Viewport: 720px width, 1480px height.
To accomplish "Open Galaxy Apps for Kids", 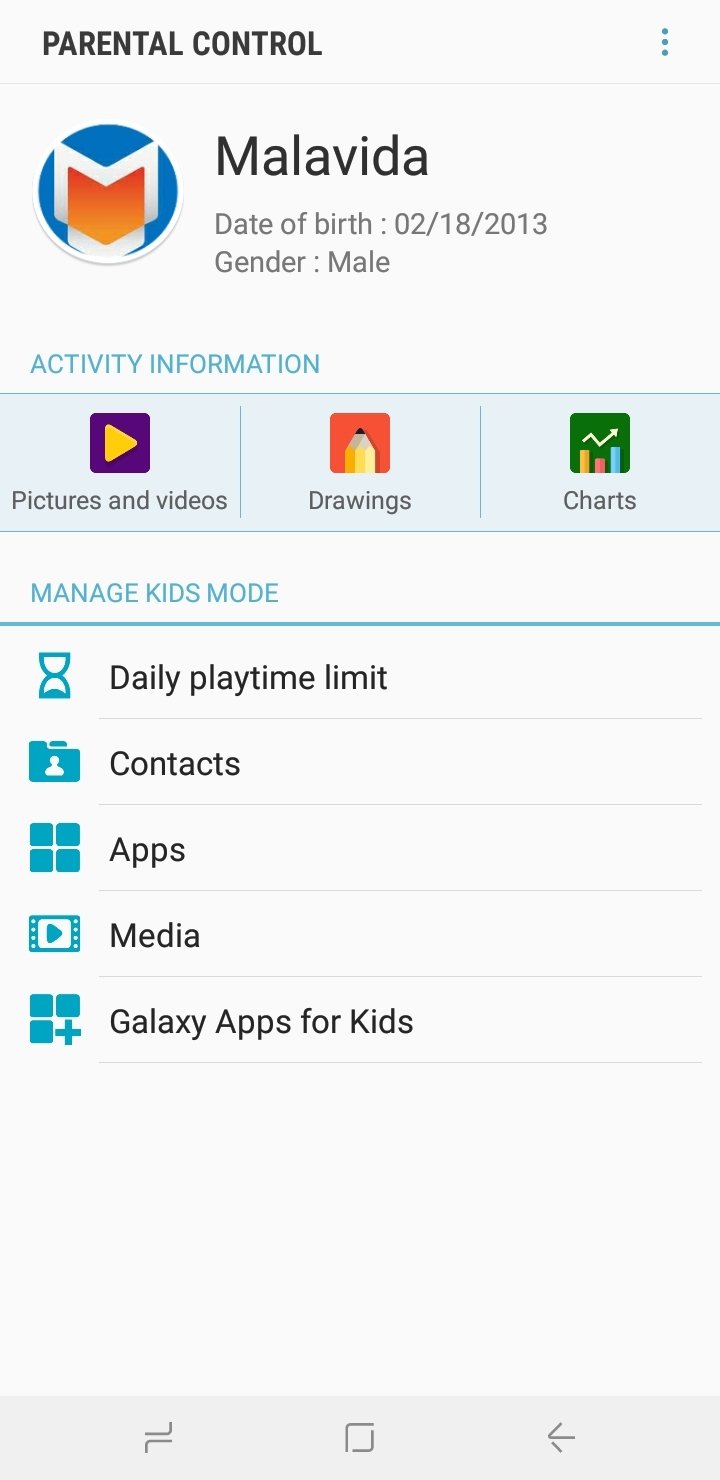I will point(360,1021).
